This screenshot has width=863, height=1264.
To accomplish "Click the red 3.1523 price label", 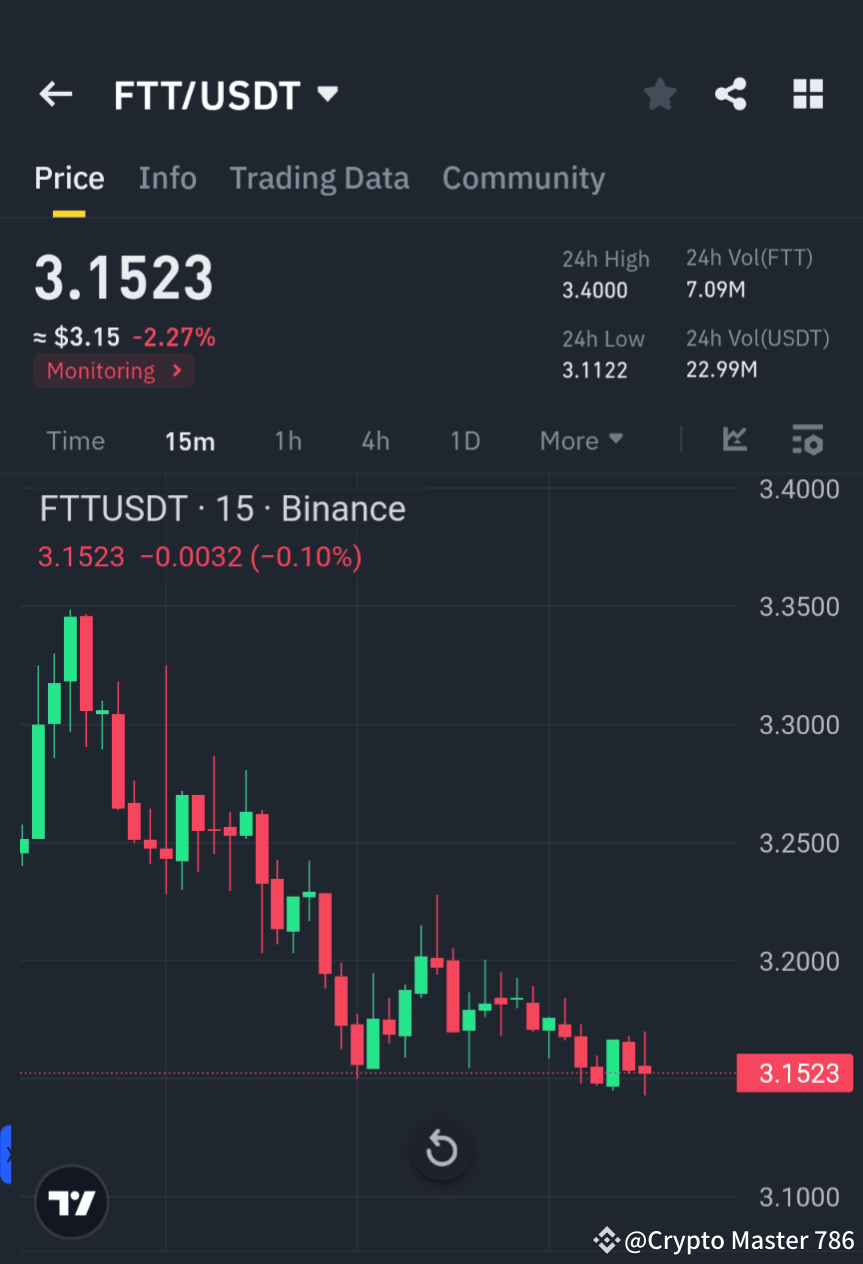I will (794, 1072).
